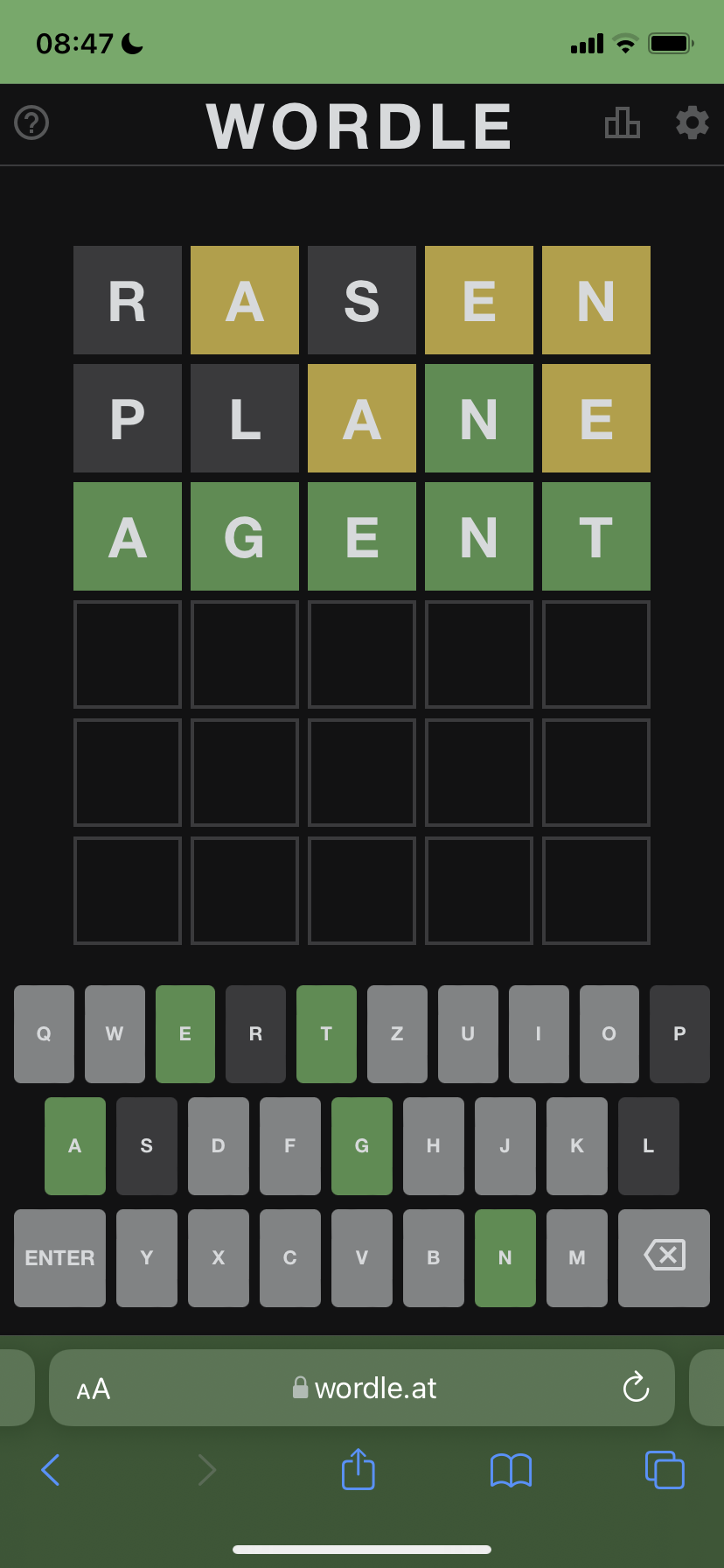Tap the green E key

(x=184, y=1033)
